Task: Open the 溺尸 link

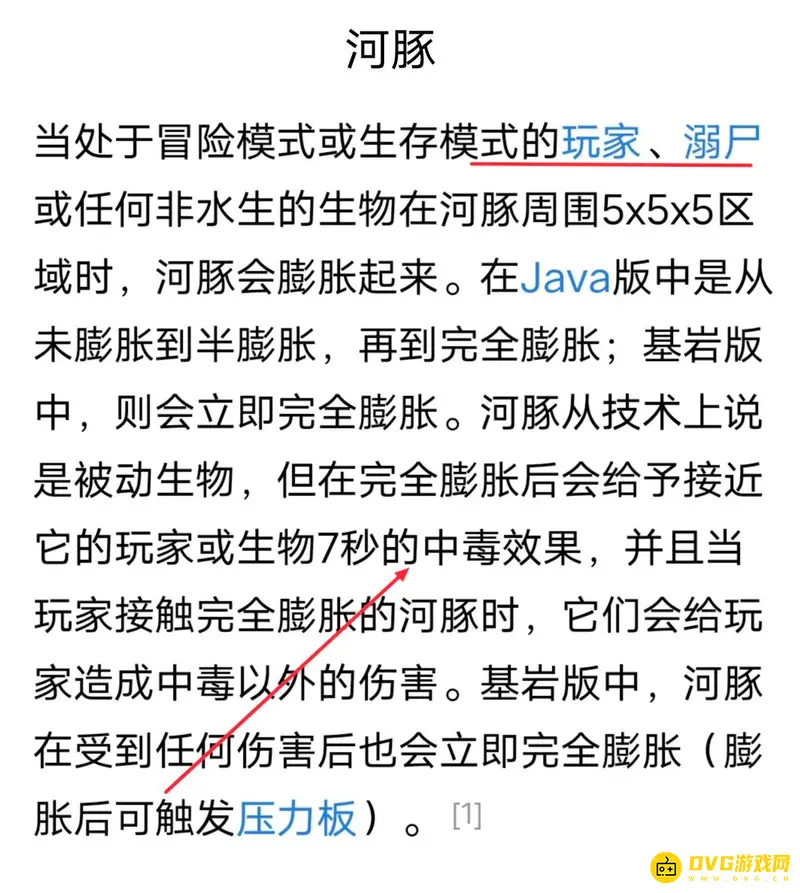Action: (x=723, y=142)
